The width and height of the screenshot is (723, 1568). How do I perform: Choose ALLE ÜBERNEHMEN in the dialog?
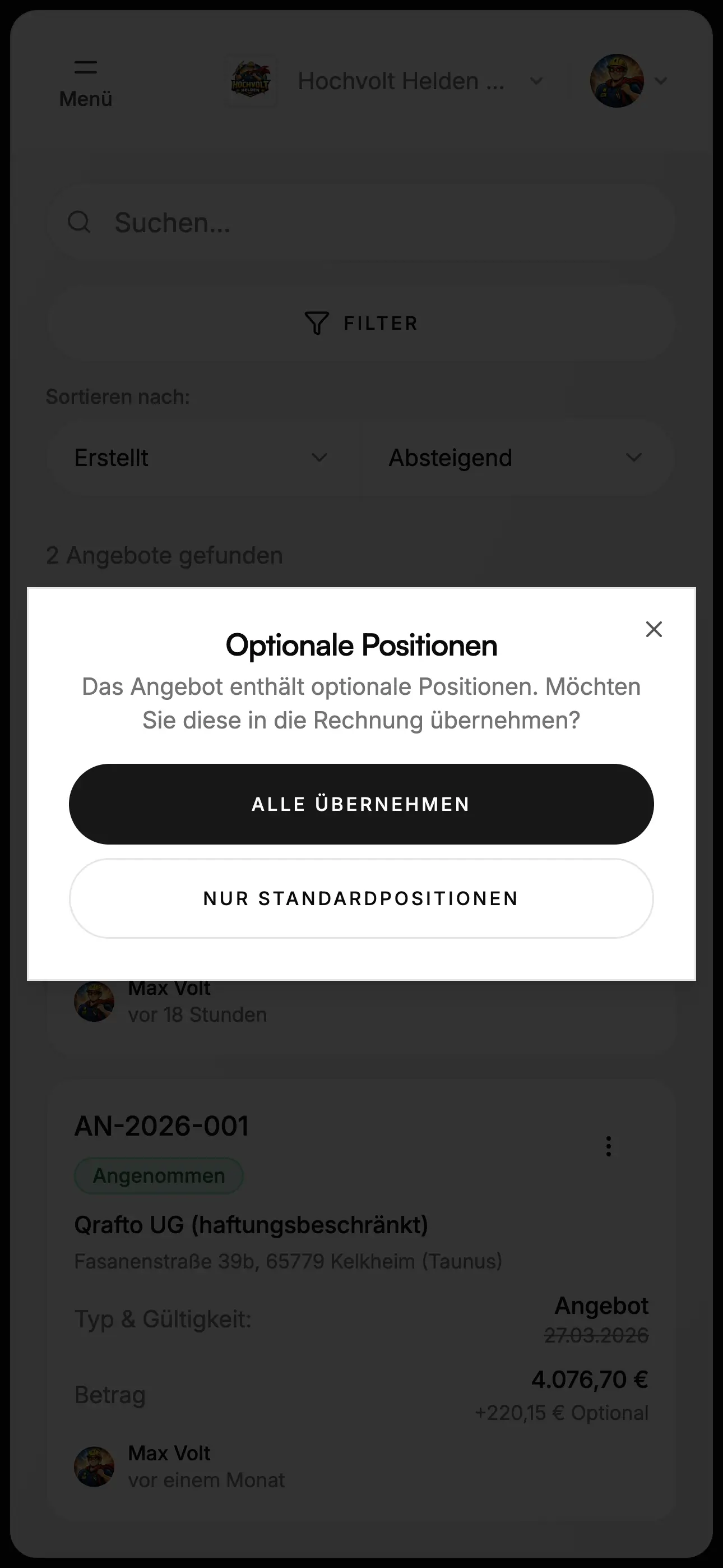point(361,804)
